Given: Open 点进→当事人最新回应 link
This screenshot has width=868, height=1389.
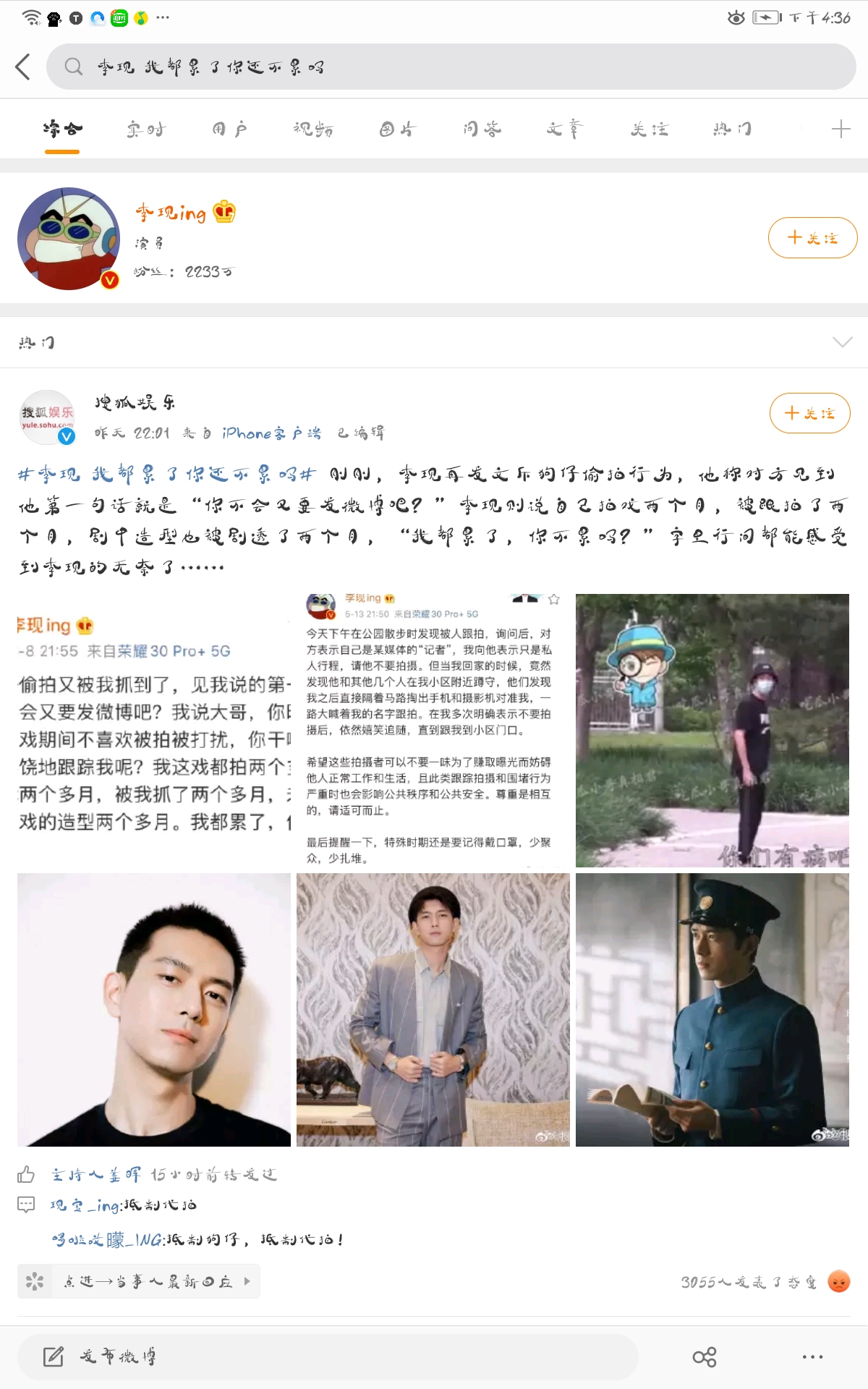Looking at the screenshot, I should [x=148, y=1281].
